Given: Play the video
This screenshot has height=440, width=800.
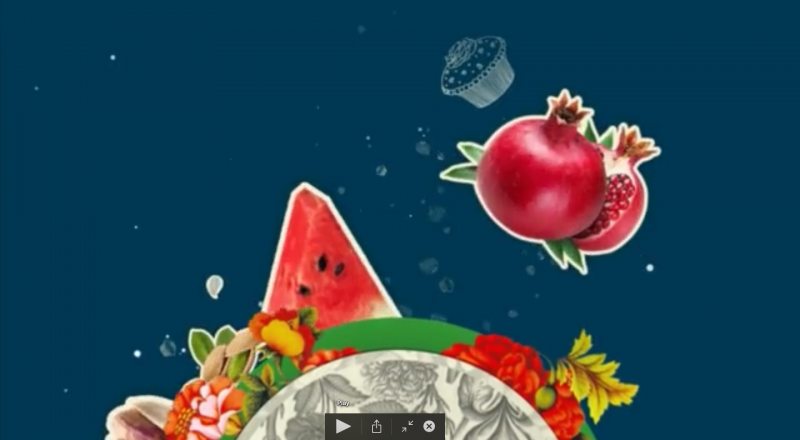Looking at the screenshot, I should click(x=343, y=426).
